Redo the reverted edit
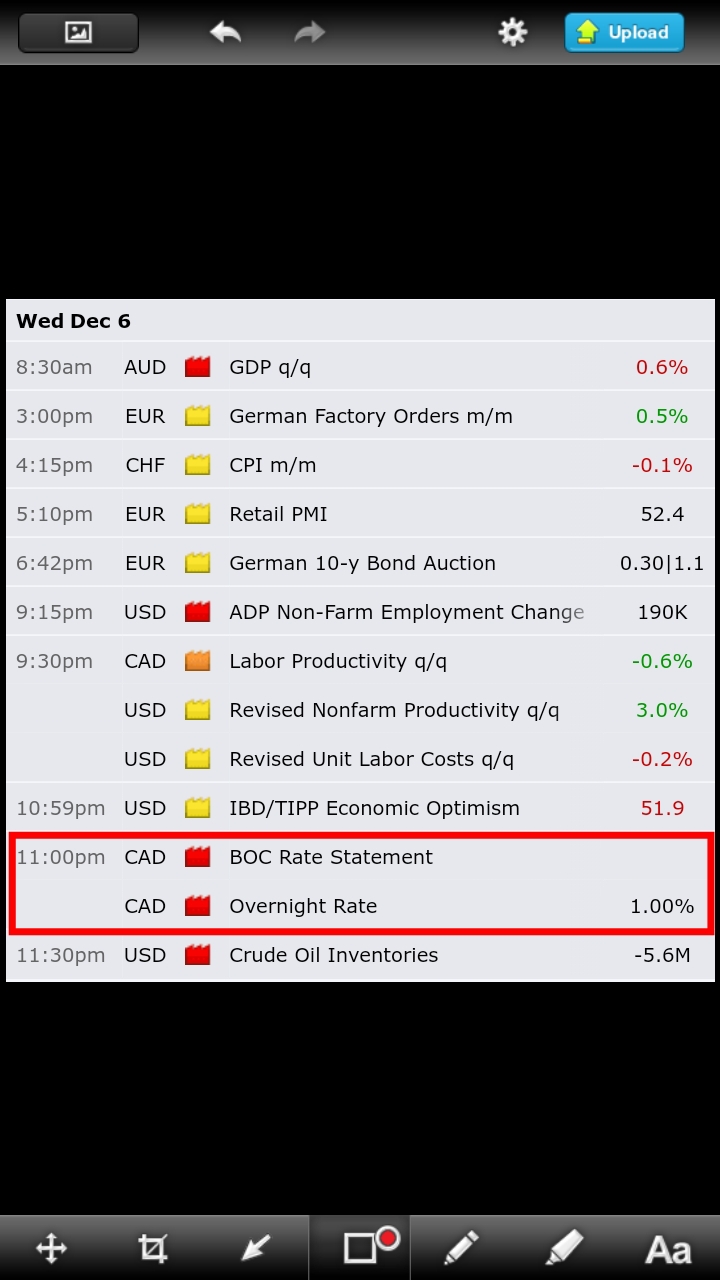 310,32
